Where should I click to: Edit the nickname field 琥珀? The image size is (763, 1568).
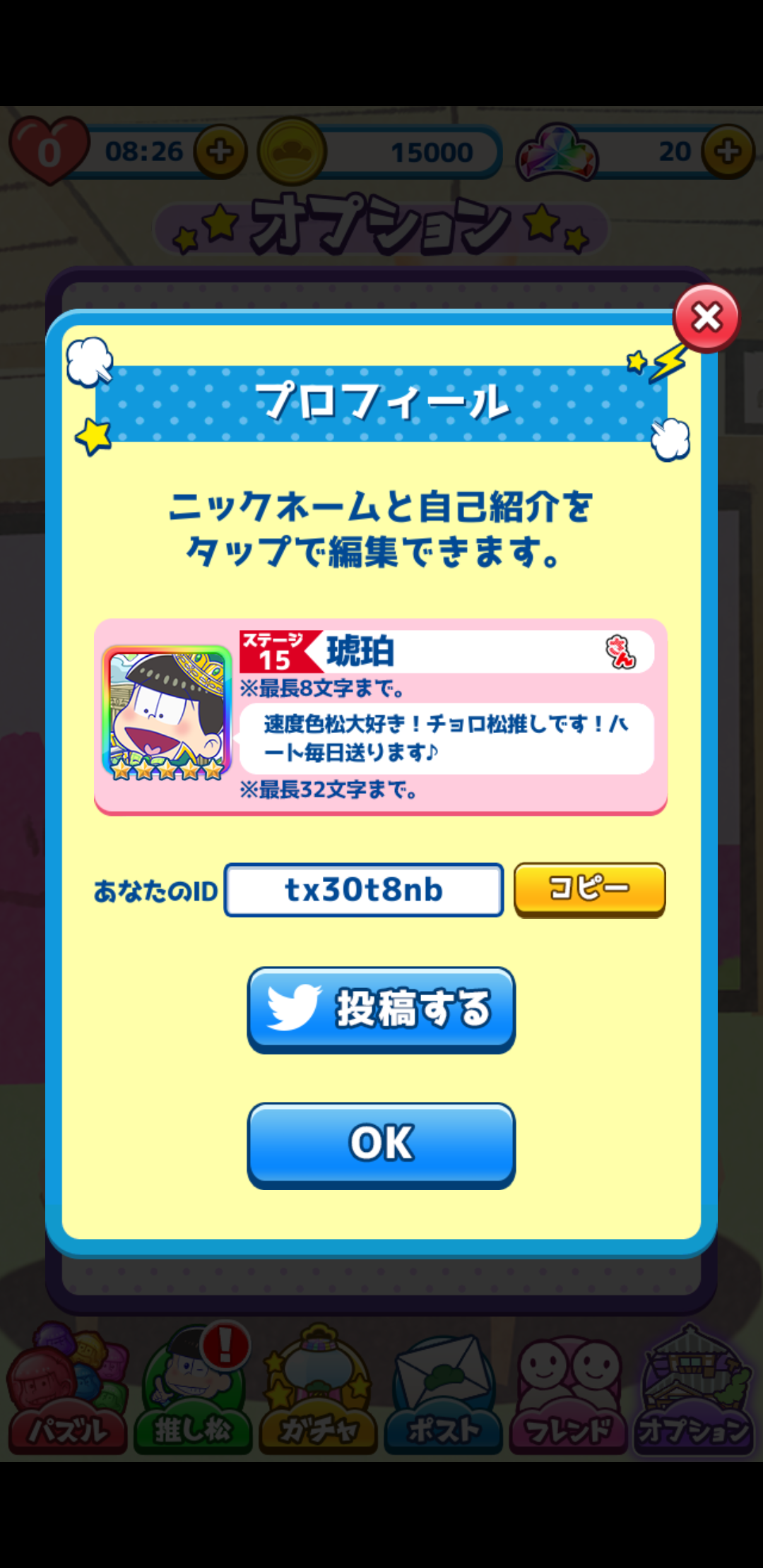click(459, 651)
